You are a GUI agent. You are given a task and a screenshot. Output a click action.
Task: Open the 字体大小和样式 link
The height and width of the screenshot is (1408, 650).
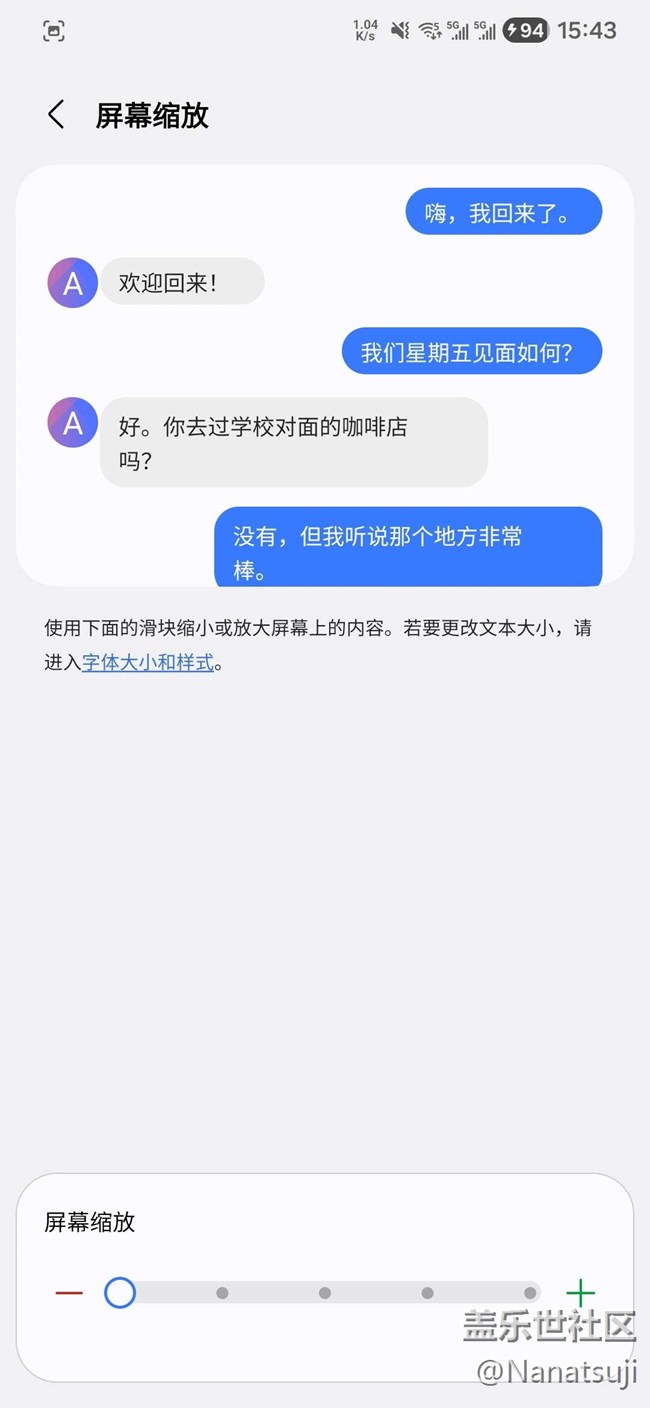tap(148, 662)
